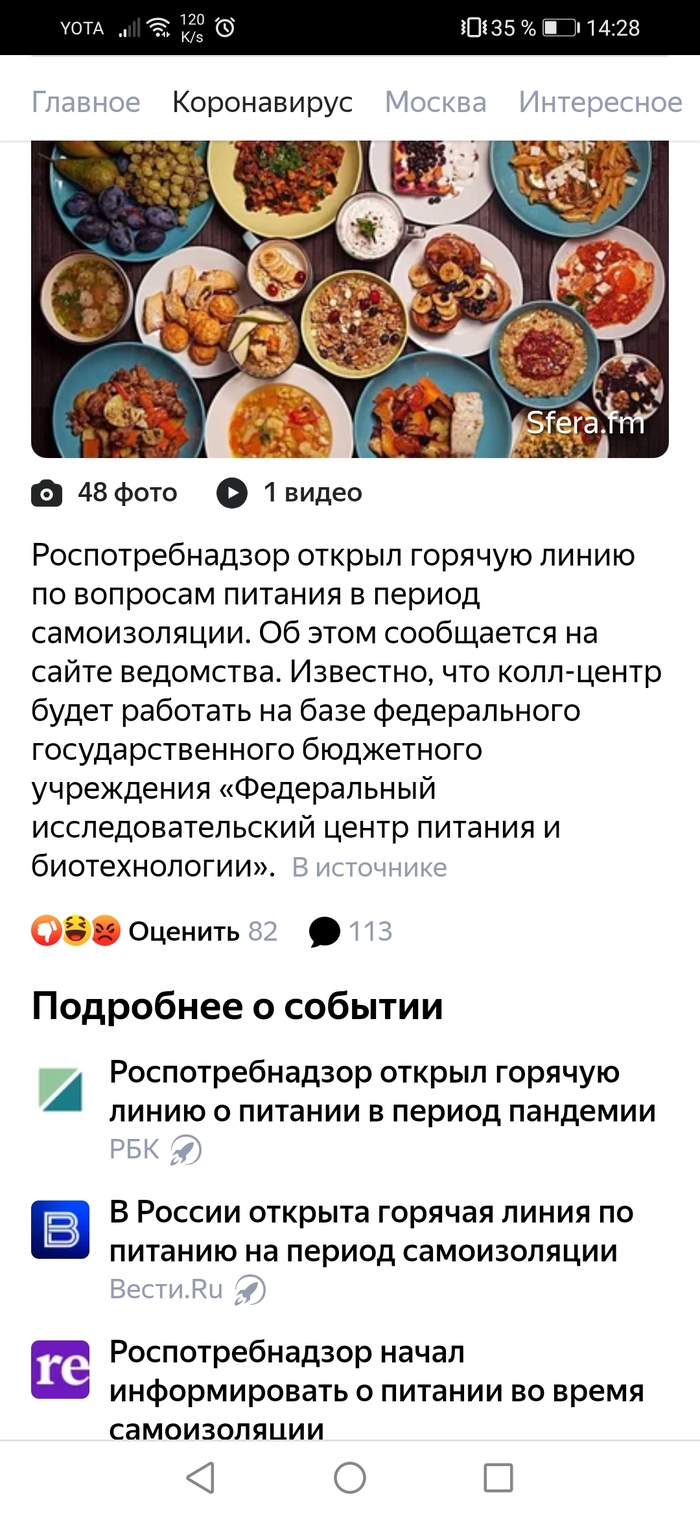Select the Коронавирус tab
Viewport: 700px width, 1516px height.
262,102
